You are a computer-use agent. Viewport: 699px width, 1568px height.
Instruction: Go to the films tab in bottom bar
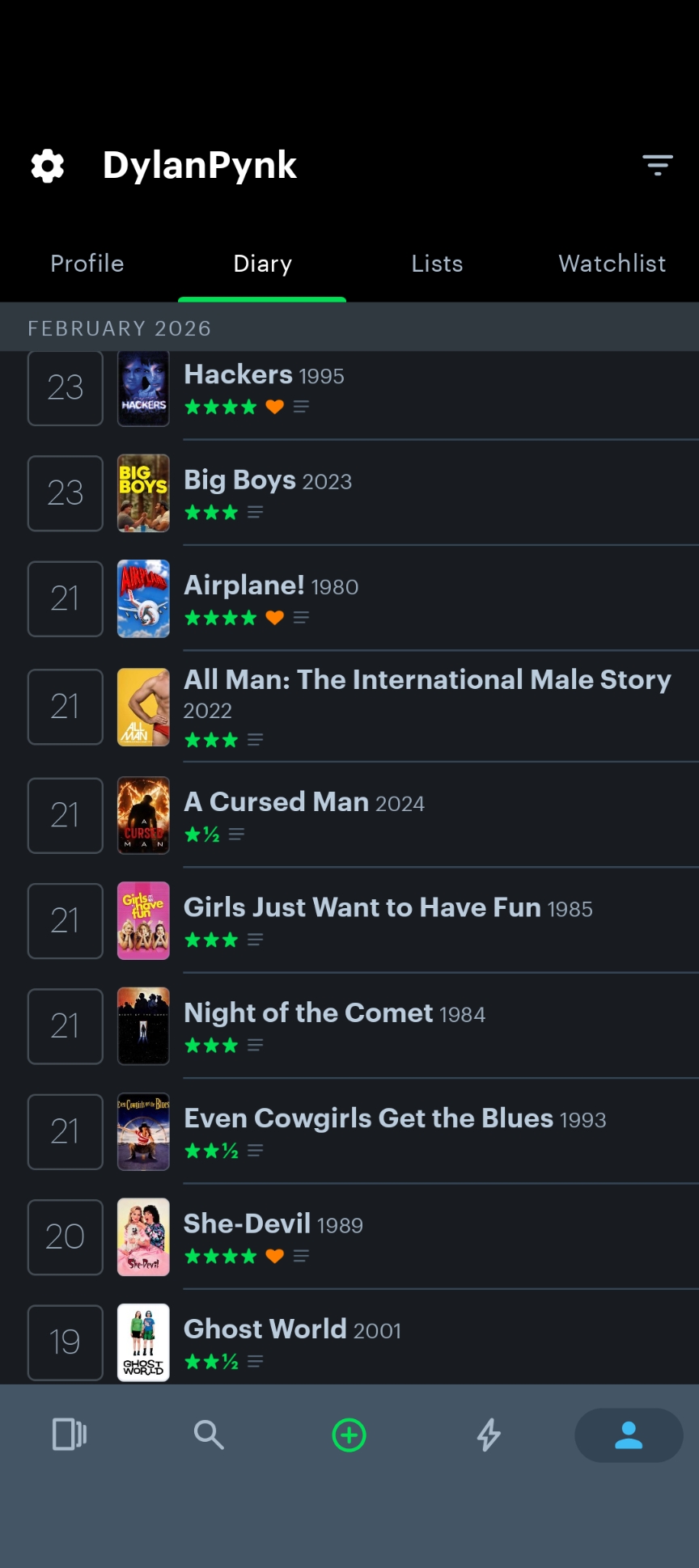click(x=70, y=1435)
